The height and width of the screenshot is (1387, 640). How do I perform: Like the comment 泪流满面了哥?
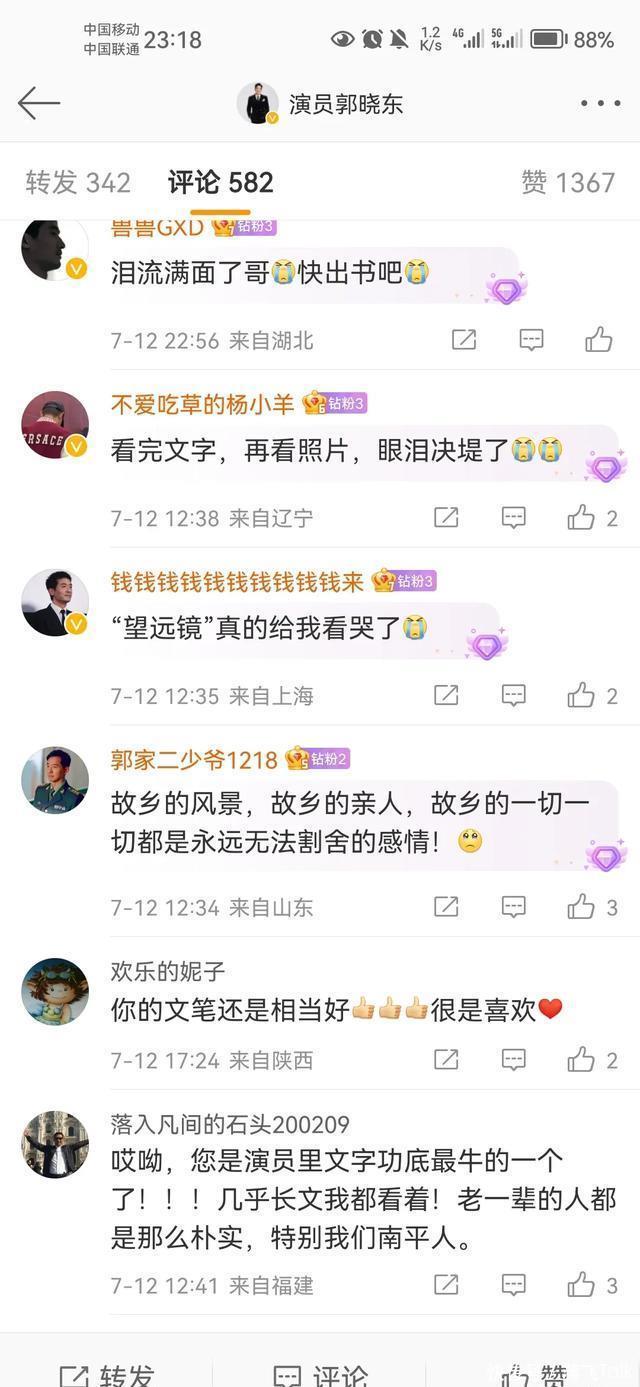[598, 340]
